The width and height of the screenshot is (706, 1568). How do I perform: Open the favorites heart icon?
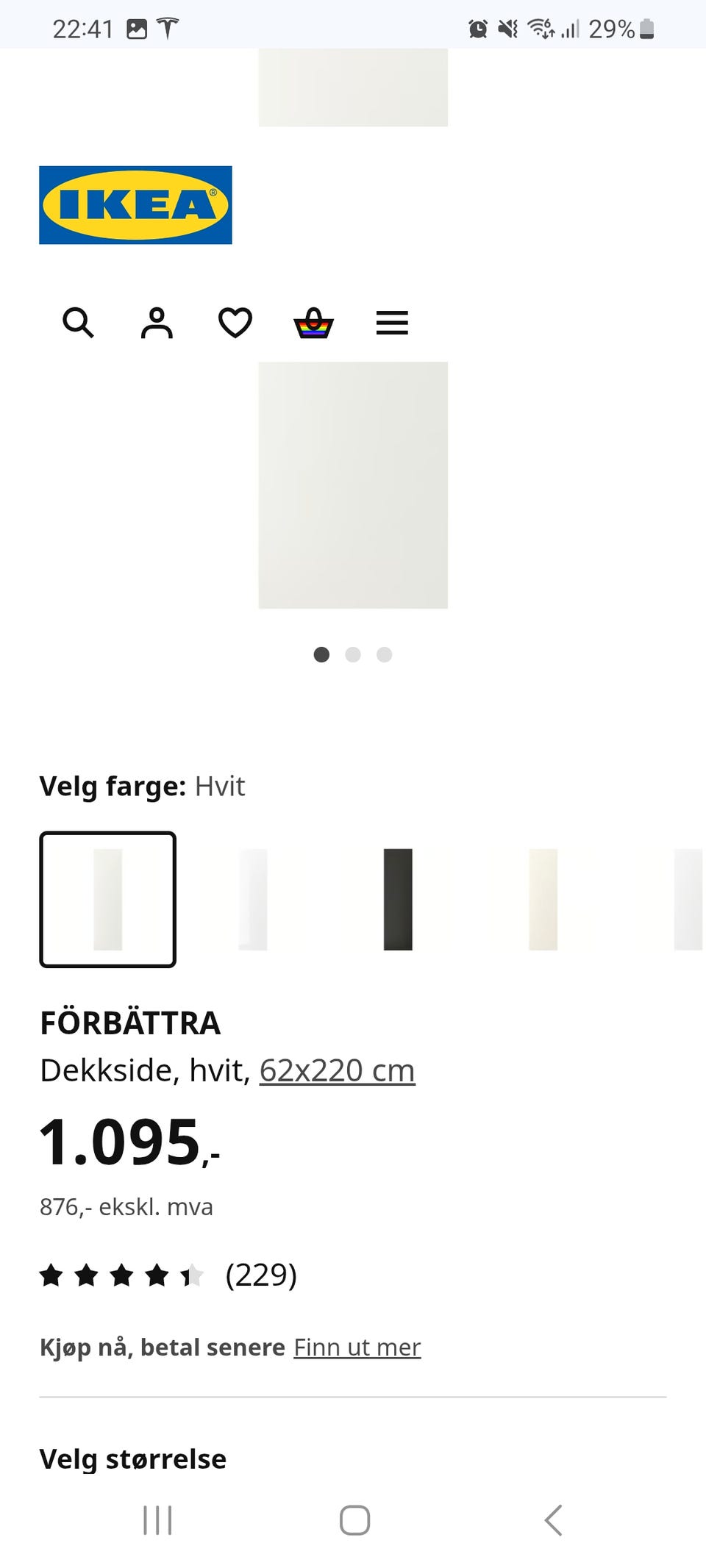pos(235,323)
